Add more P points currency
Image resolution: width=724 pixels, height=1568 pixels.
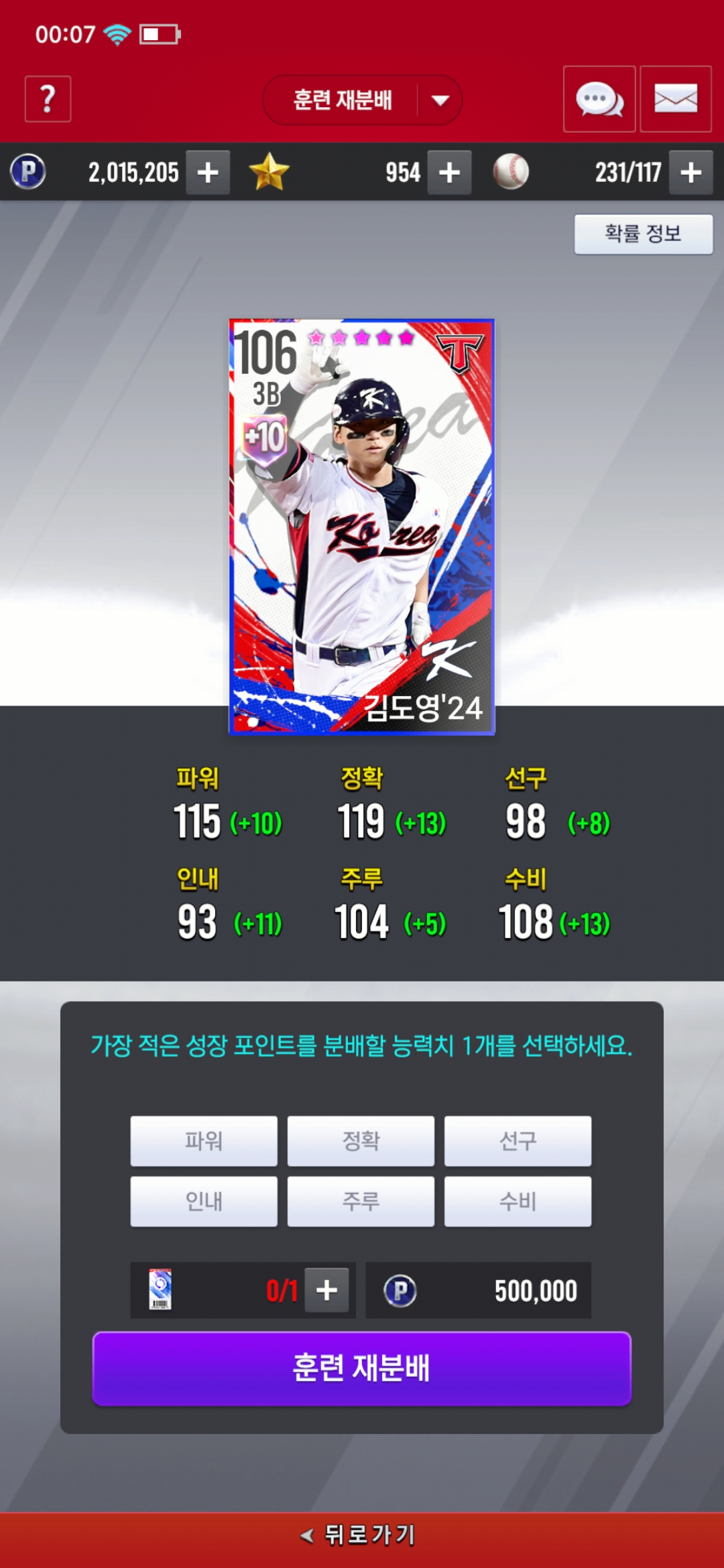(208, 172)
